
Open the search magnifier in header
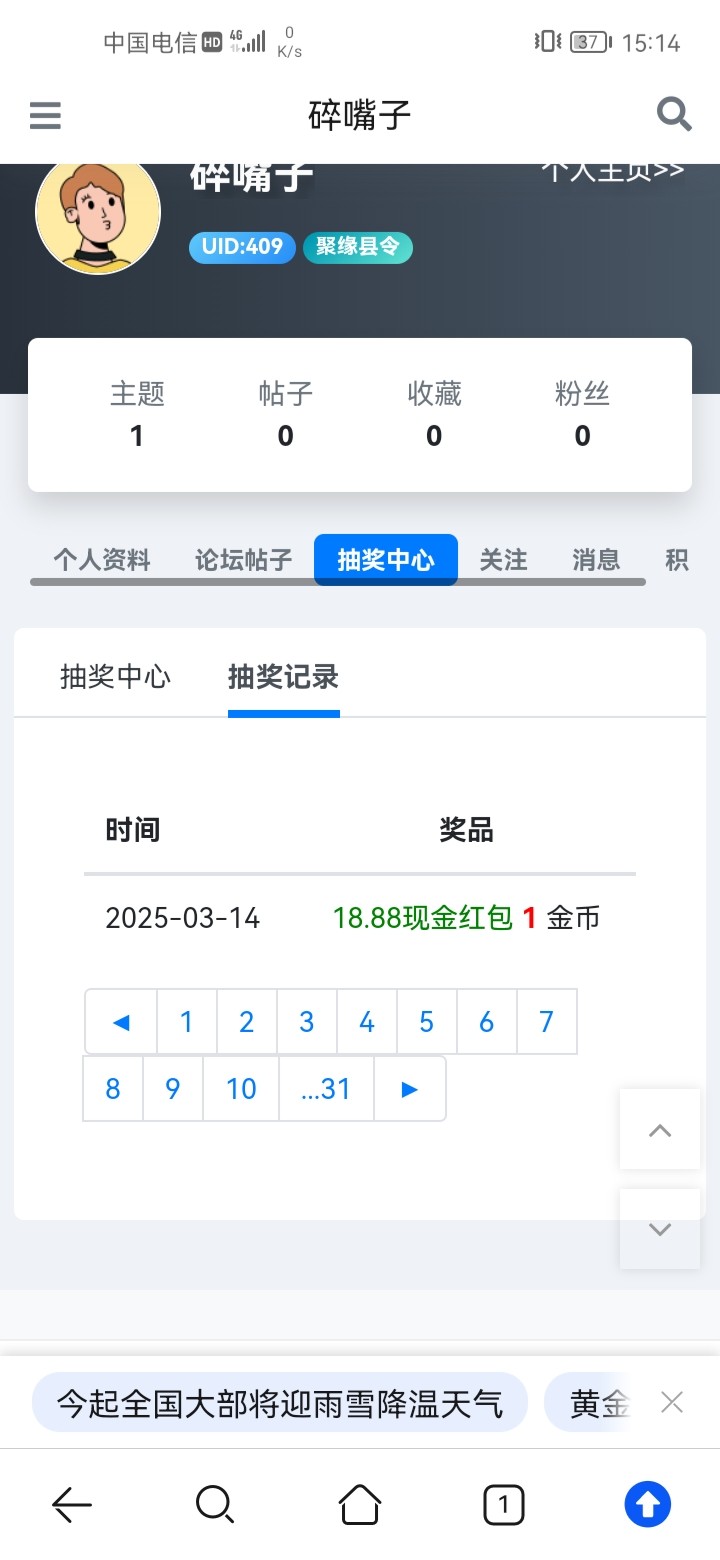coord(674,115)
